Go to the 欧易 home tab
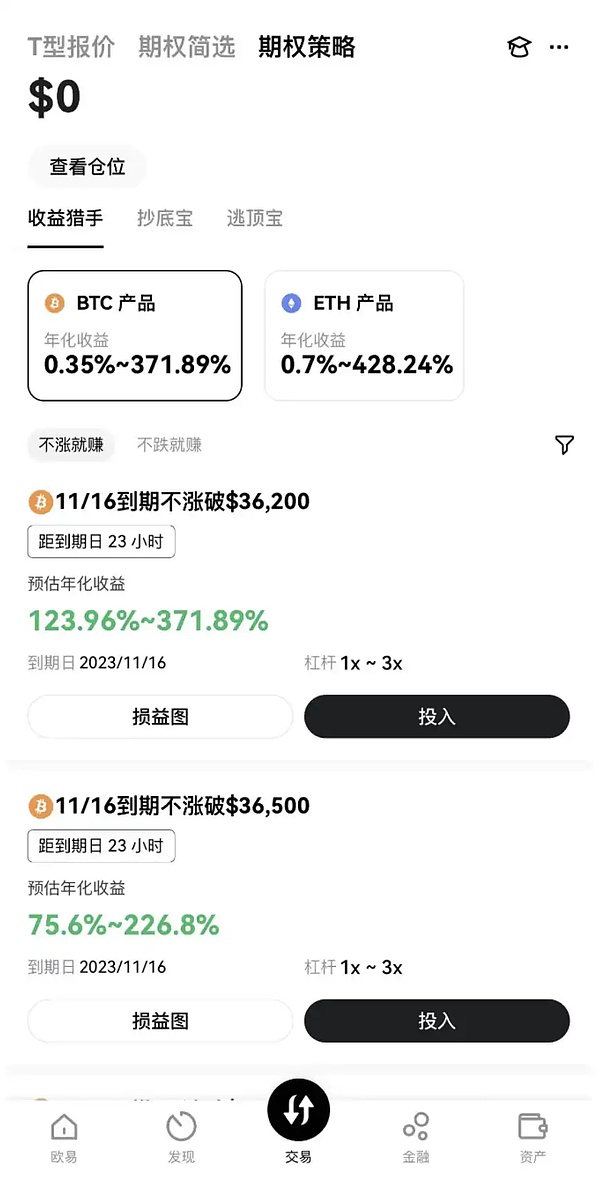 pyautogui.click(x=64, y=1138)
